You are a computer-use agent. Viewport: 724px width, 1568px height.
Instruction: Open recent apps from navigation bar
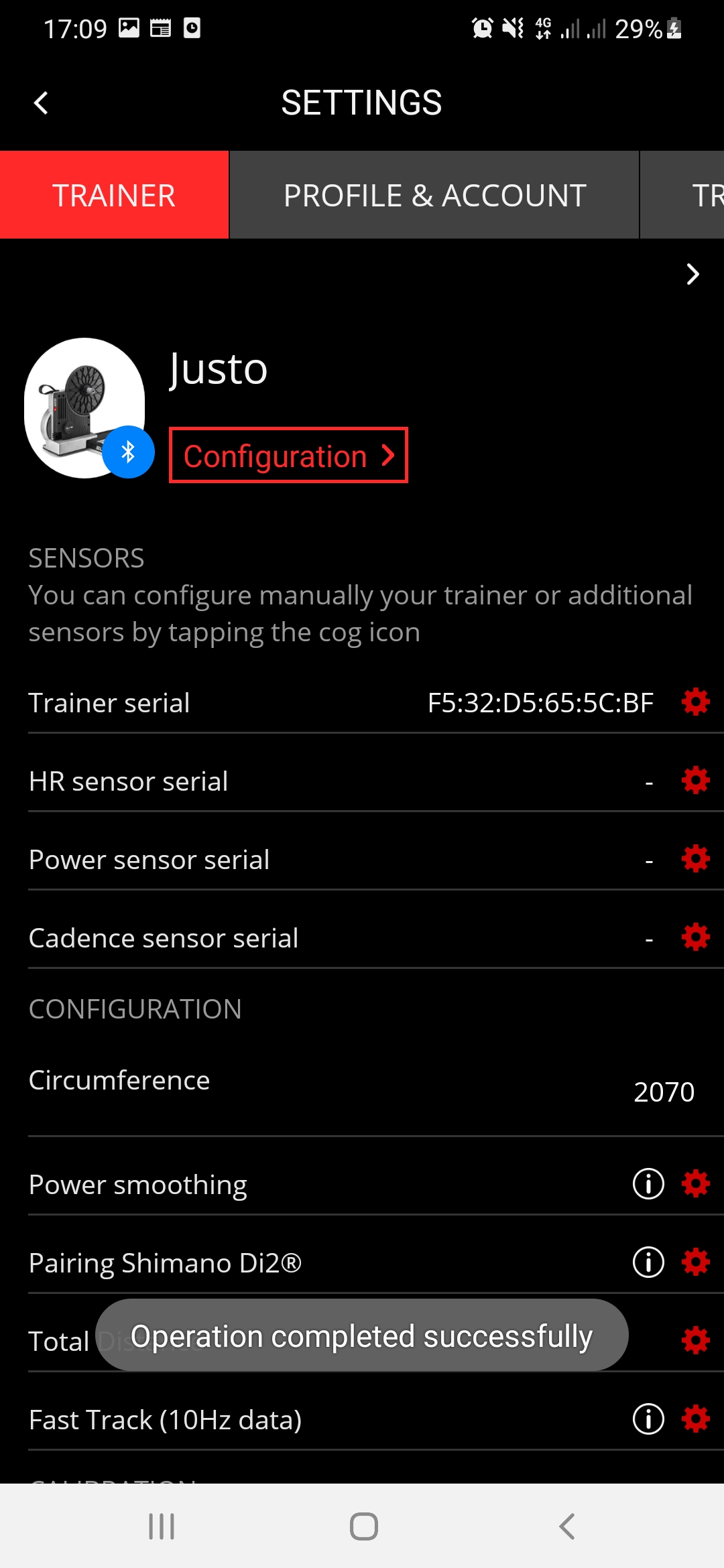162,1526
